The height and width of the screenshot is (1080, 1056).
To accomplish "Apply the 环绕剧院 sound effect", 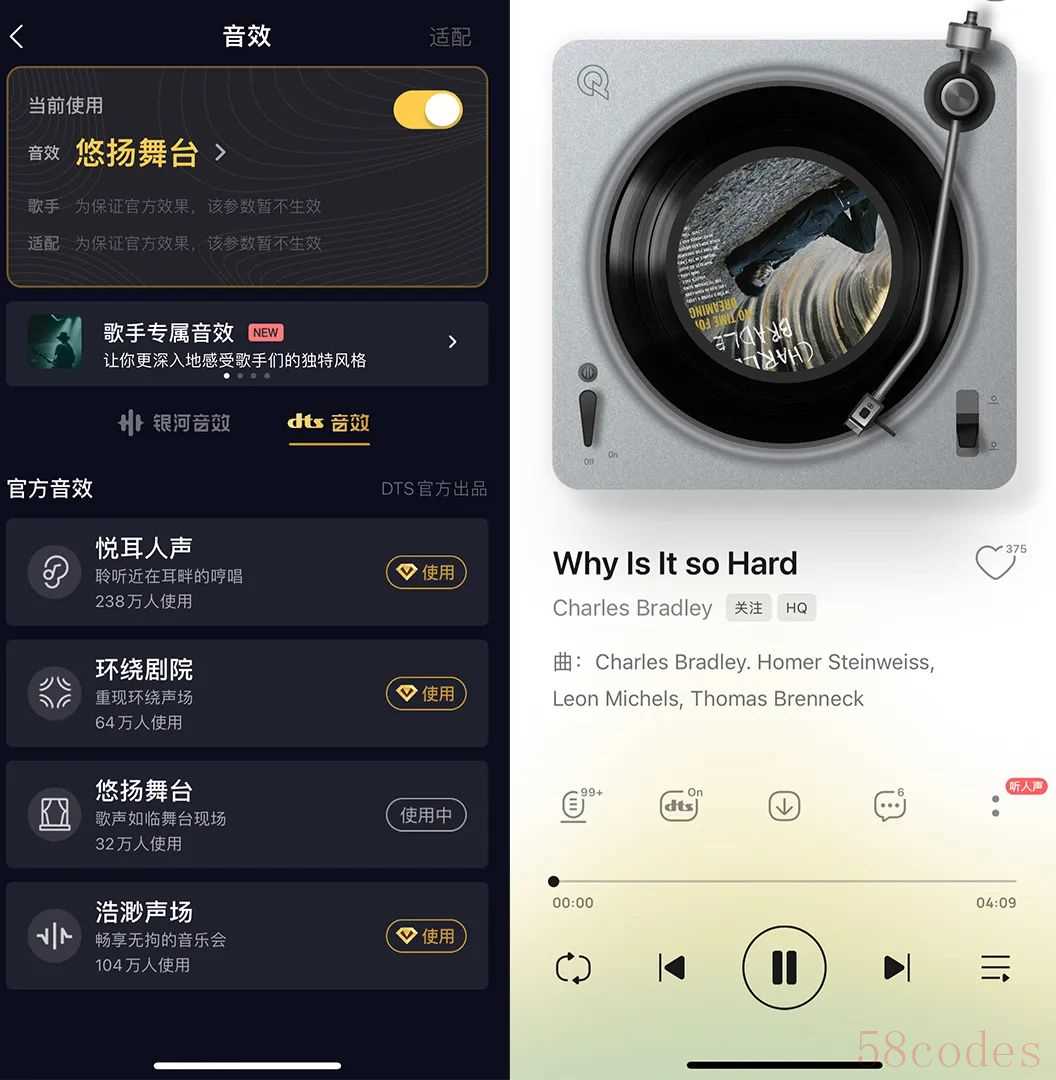I will pos(426,693).
